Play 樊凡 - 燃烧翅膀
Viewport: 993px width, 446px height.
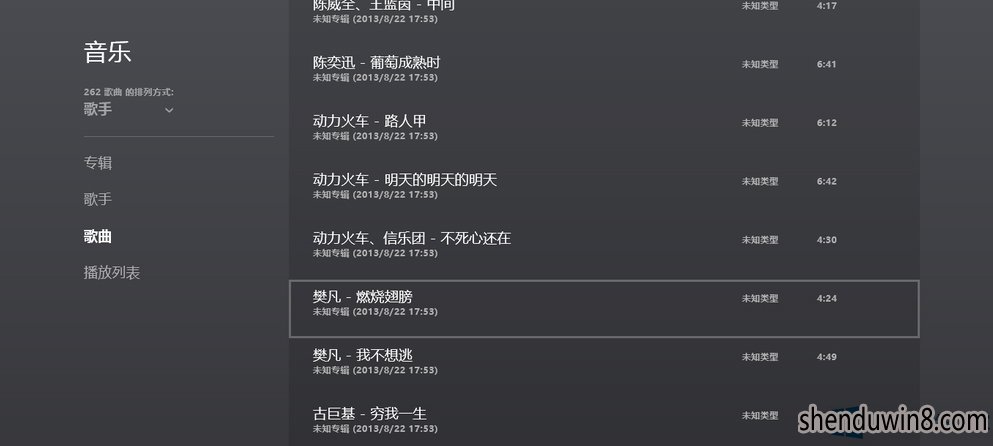pyautogui.click(x=362, y=297)
